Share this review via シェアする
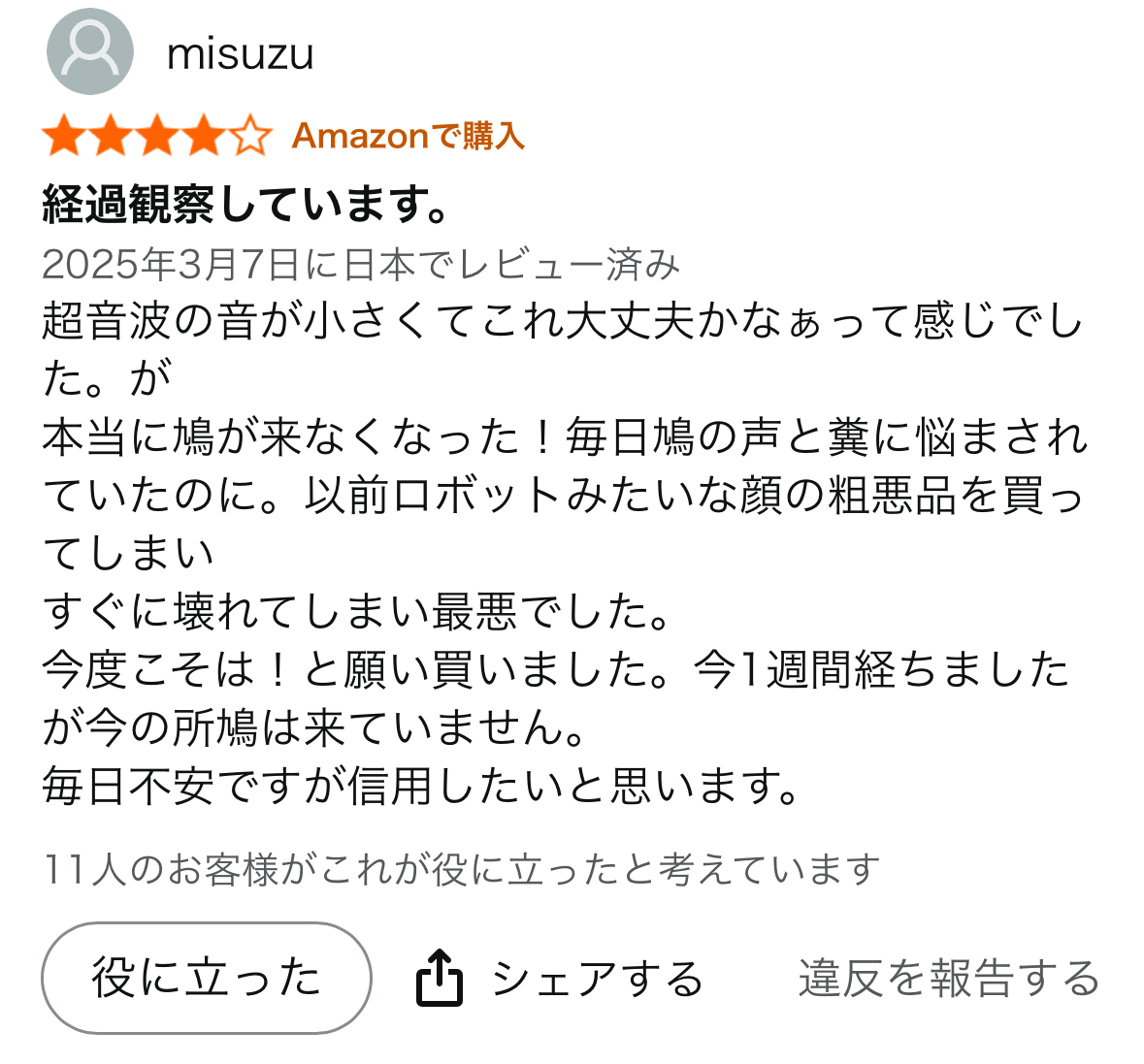The height and width of the screenshot is (1064, 1144). [x=560, y=978]
